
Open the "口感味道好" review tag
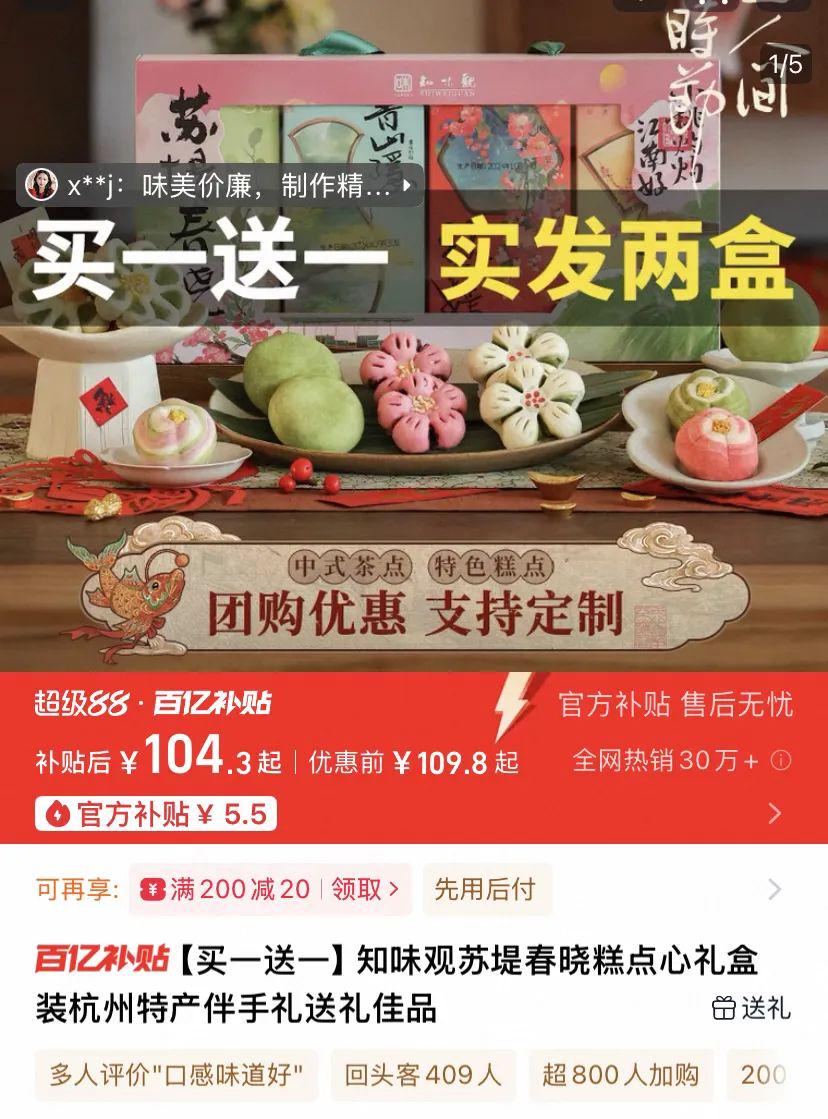click(x=177, y=1075)
